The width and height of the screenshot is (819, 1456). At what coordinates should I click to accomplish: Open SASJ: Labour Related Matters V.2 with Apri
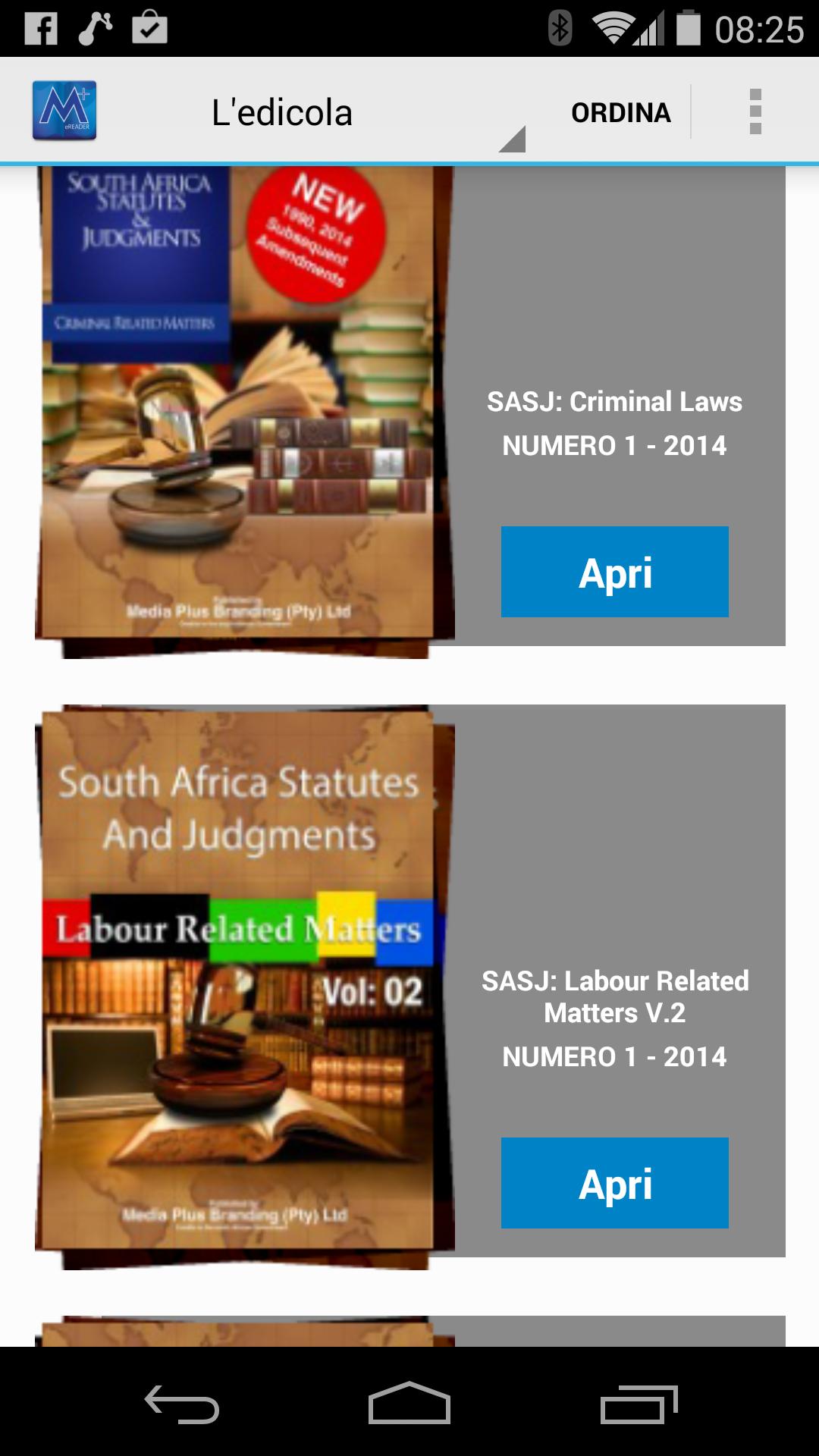[614, 1182]
